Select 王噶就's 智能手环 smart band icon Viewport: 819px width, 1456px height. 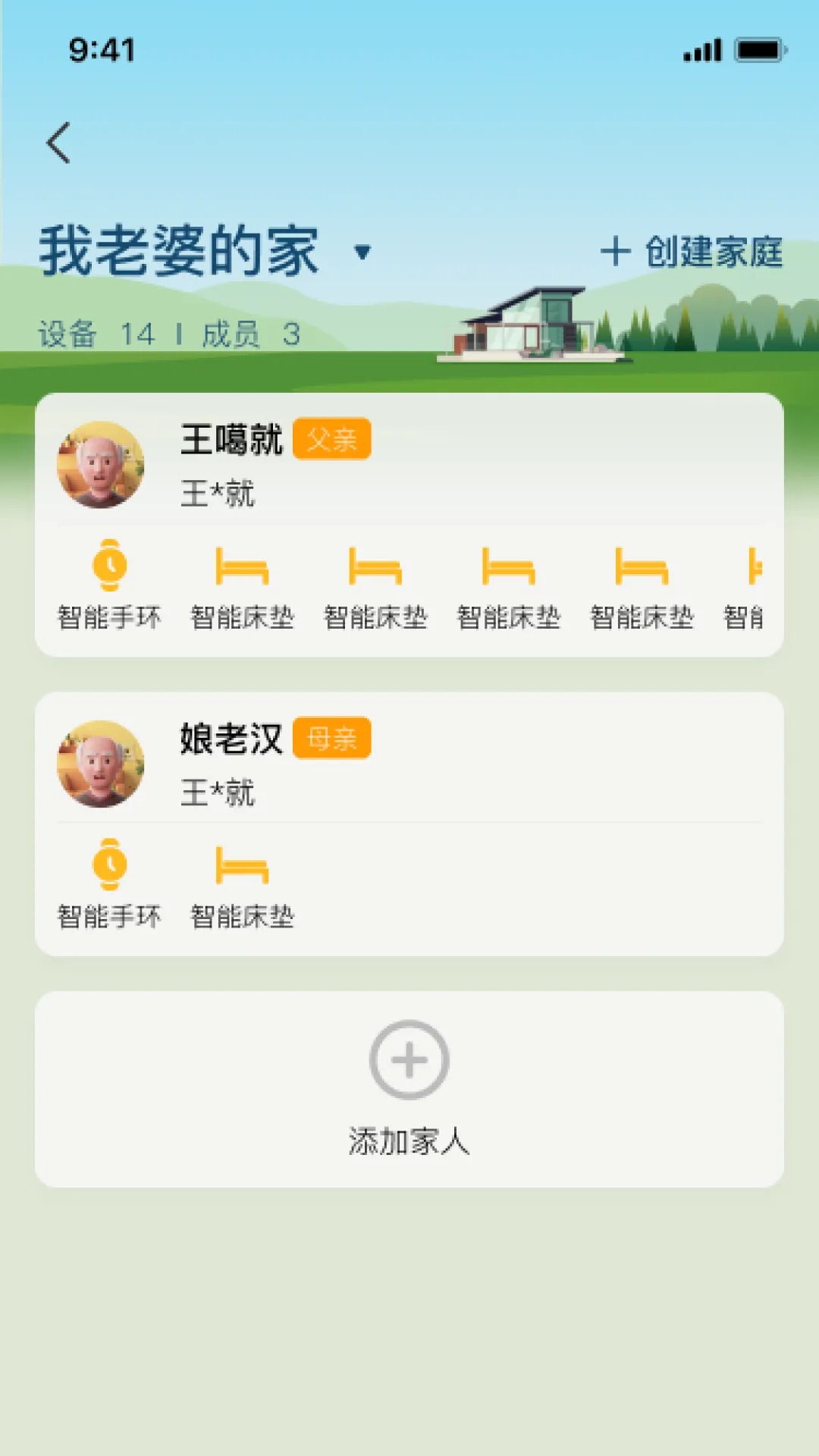point(108,565)
